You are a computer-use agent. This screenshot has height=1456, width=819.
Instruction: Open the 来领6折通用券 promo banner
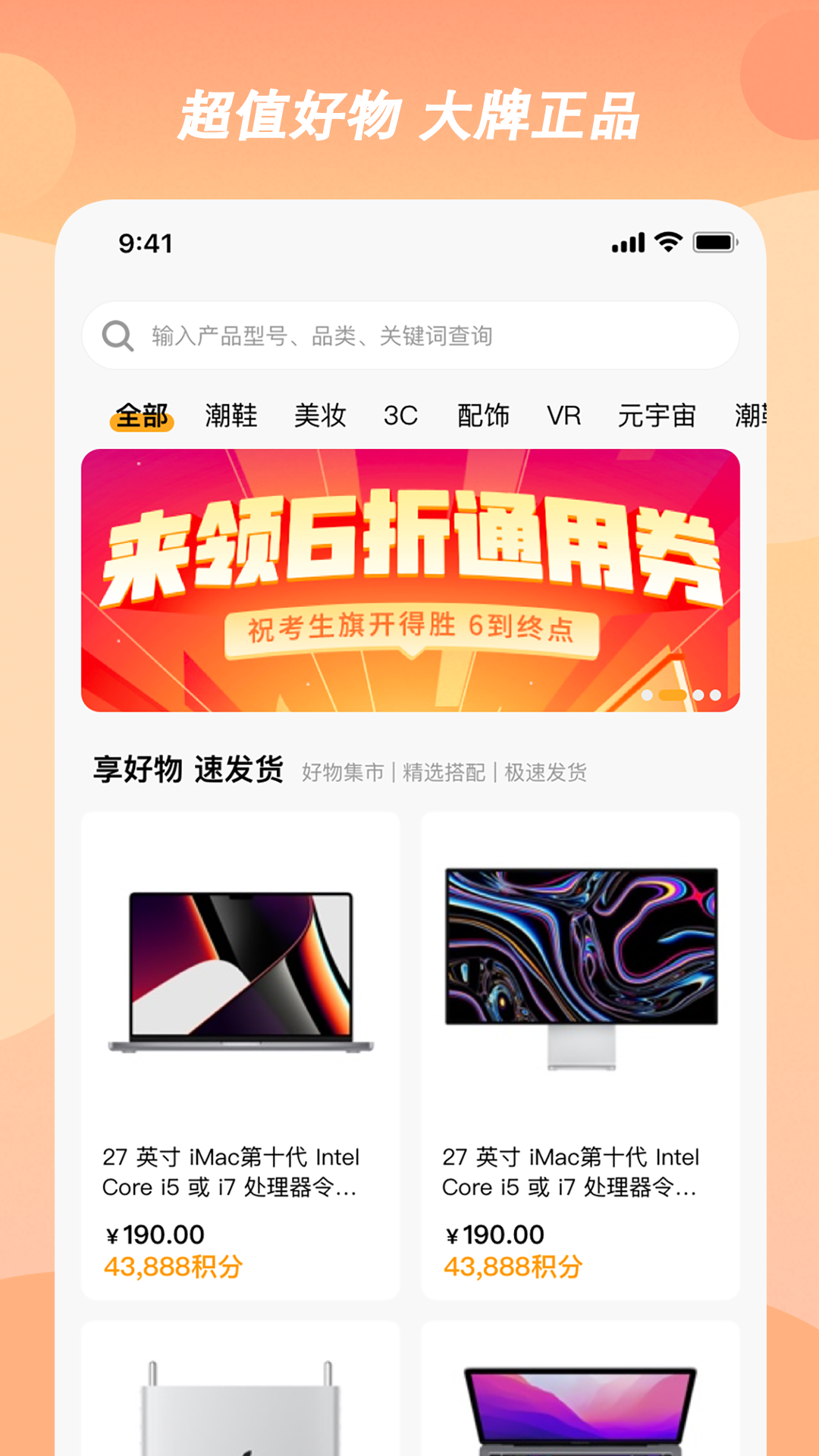[x=409, y=580]
